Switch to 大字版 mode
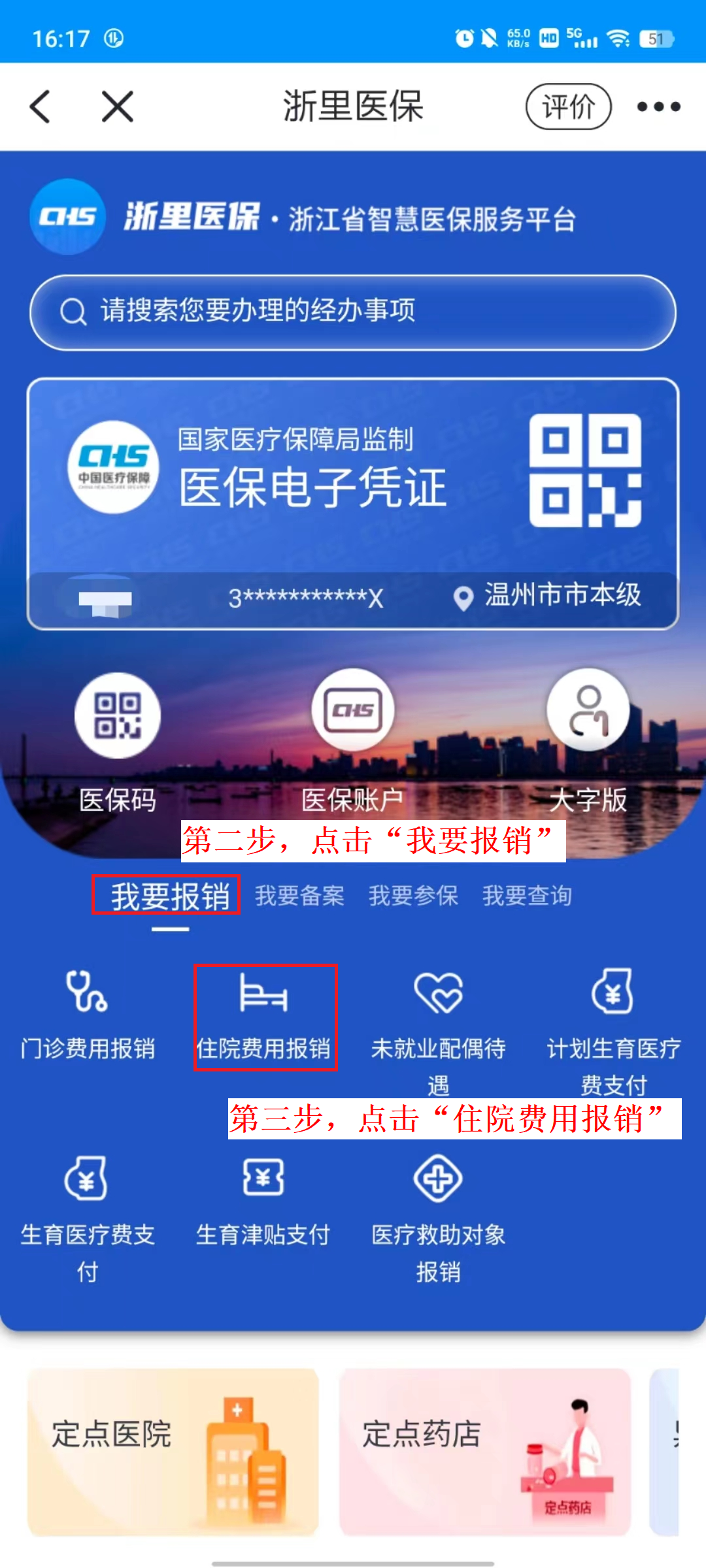 588,738
